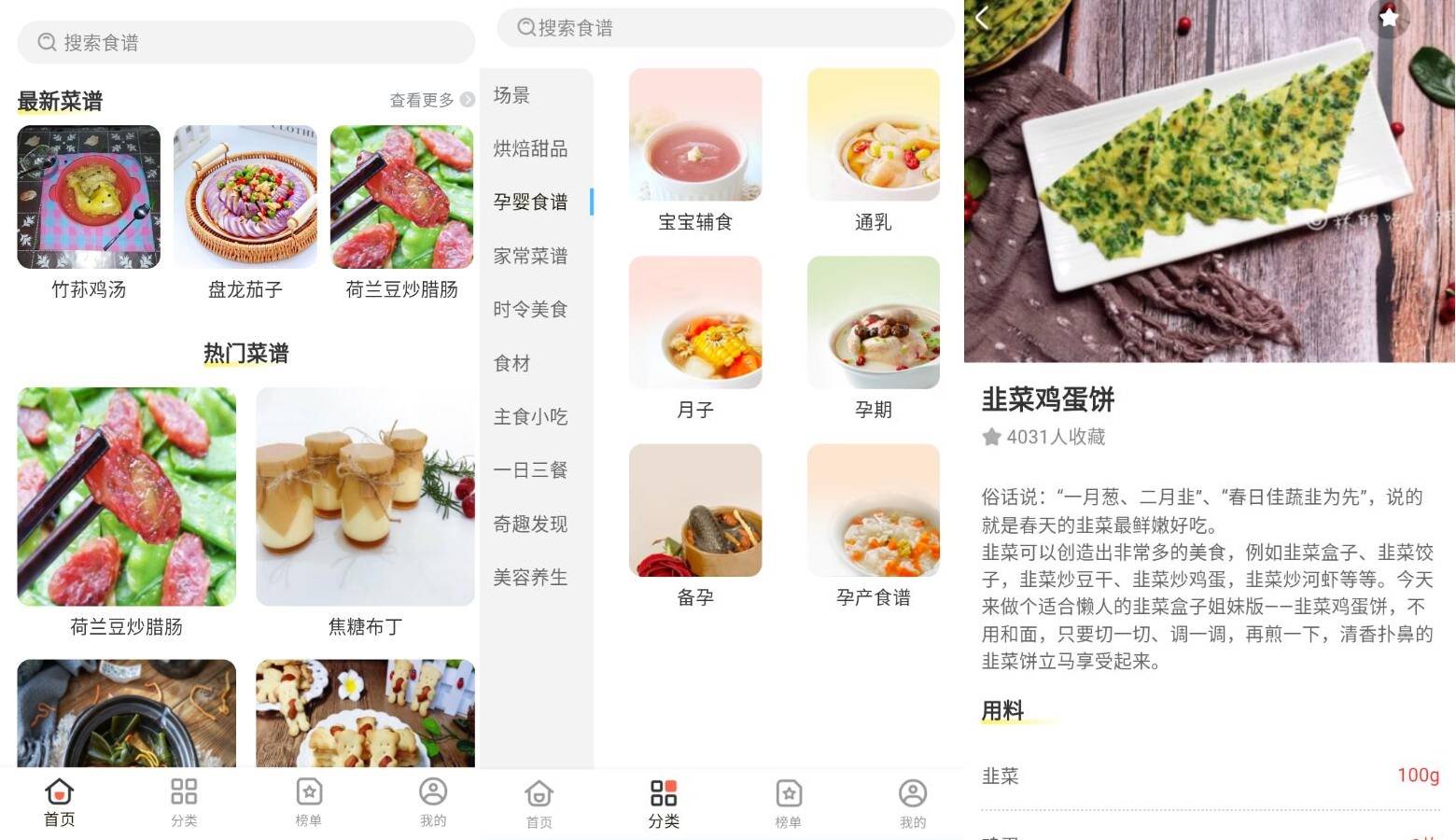
Task: Open the 时令美食 category
Action: [x=530, y=309]
